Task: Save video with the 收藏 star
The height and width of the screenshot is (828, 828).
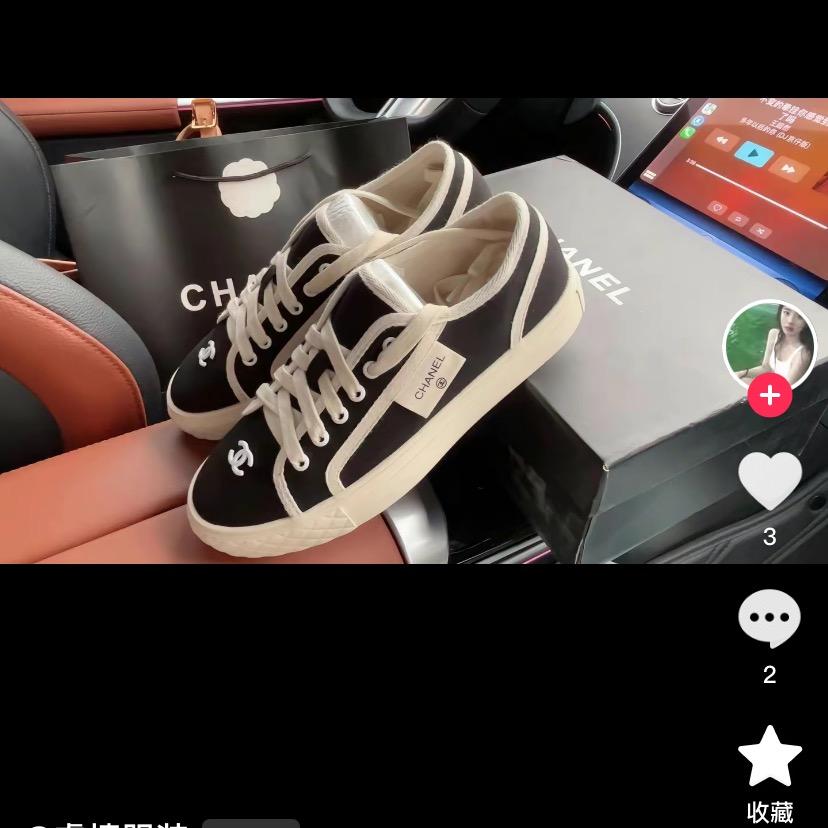Action: (x=769, y=757)
